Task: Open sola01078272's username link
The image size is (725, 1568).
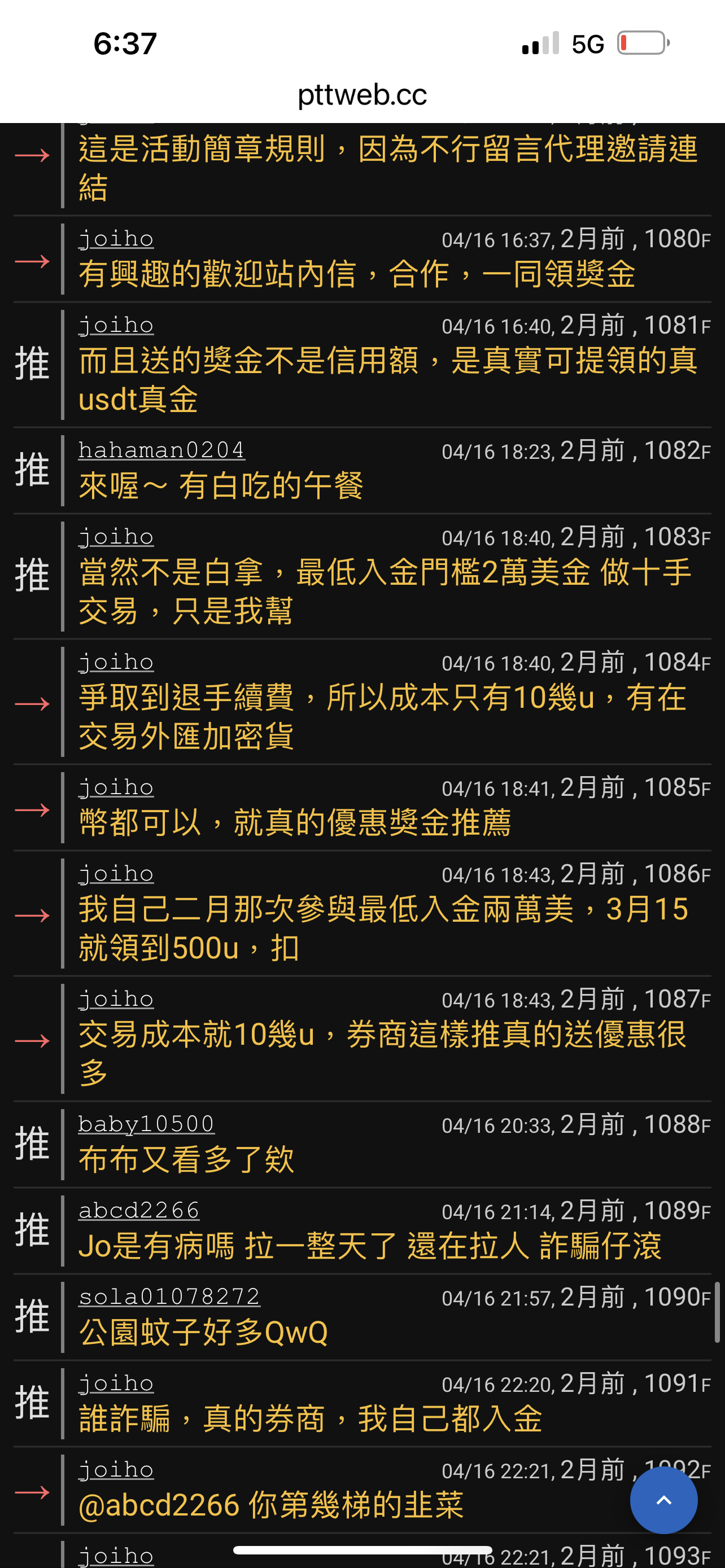Action: [x=169, y=1297]
